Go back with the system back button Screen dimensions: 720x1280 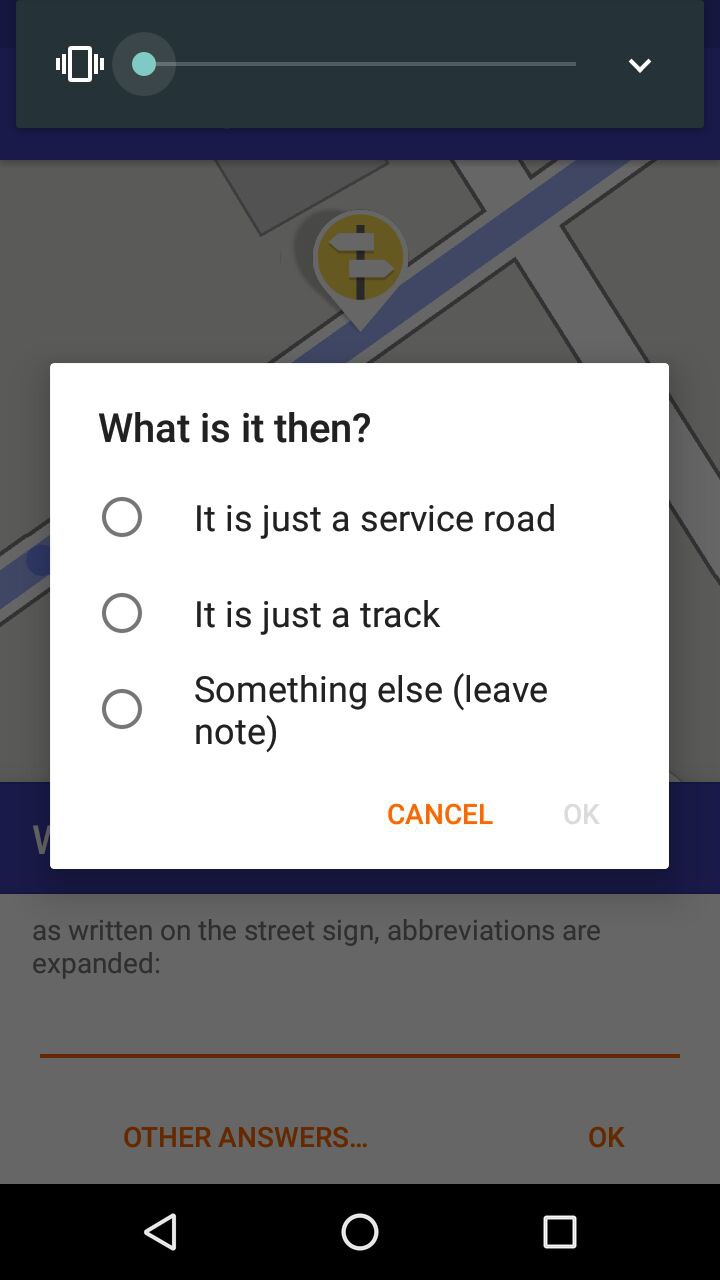(160, 1232)
